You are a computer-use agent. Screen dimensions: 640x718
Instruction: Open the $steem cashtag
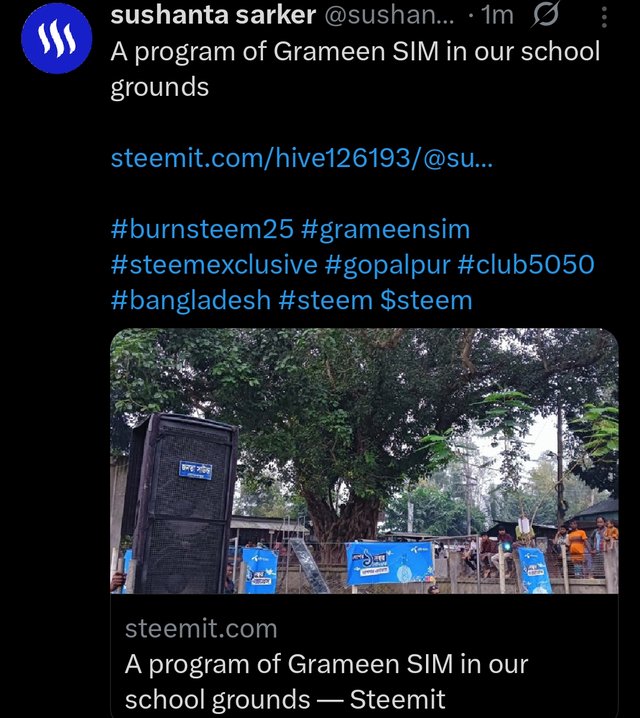pos(426,300)
